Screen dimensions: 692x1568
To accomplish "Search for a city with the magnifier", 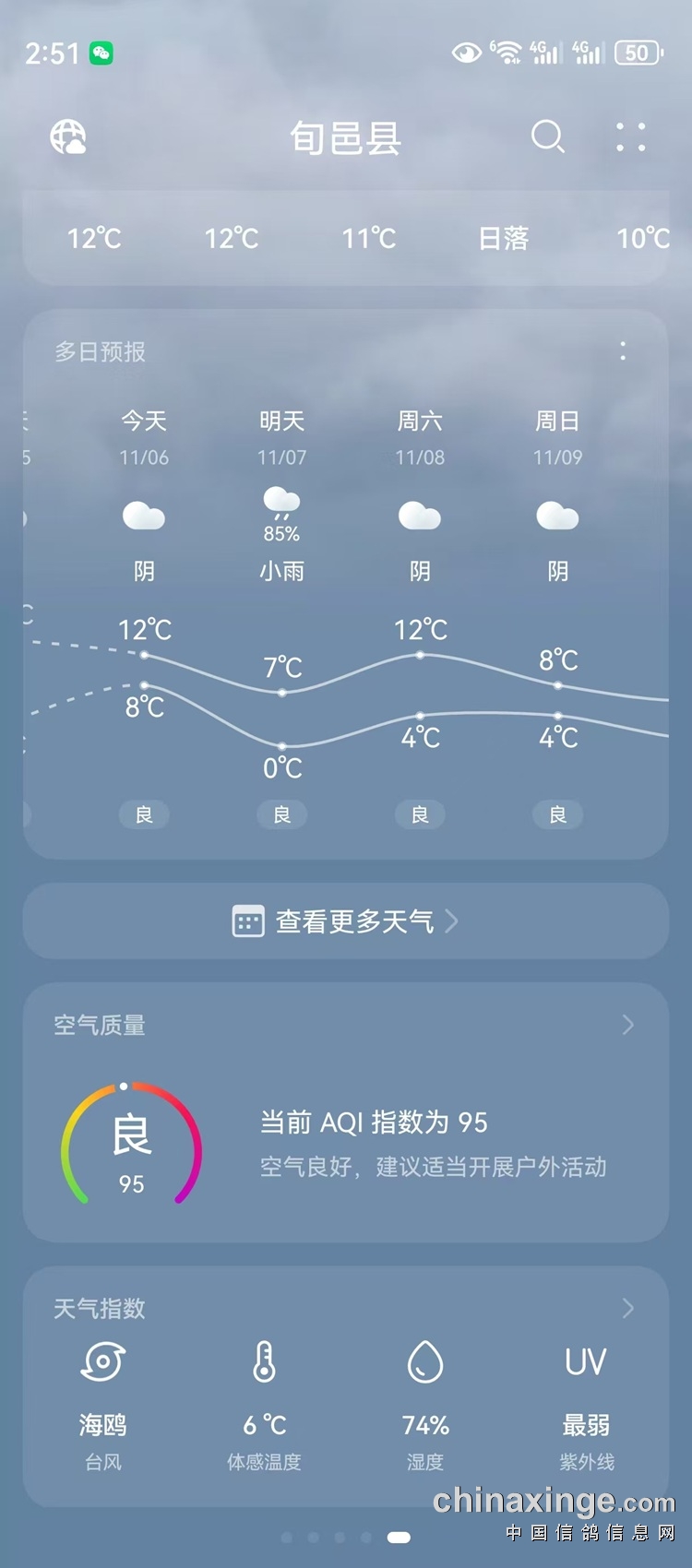I will tap(547, 137).
